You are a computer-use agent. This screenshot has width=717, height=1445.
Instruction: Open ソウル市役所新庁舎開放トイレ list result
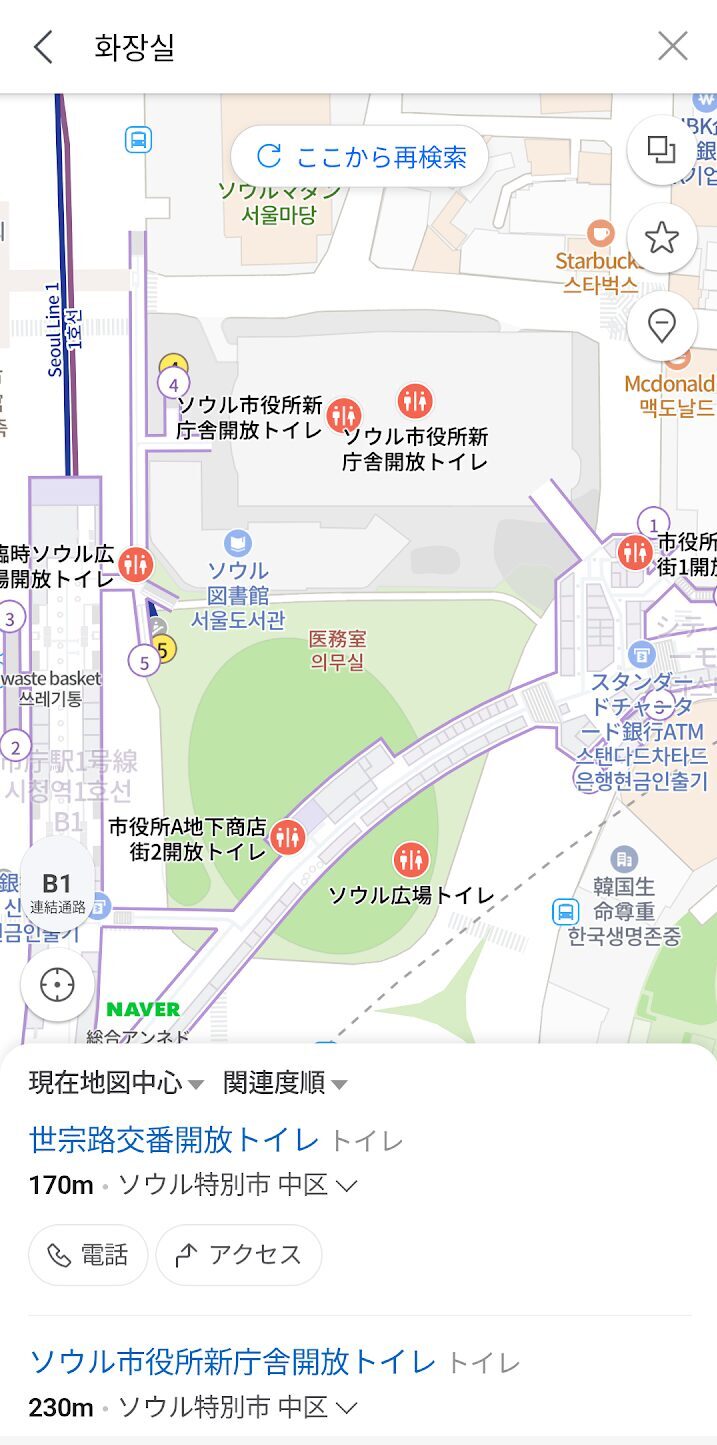pyautogui.click(x=232, y=1361)
